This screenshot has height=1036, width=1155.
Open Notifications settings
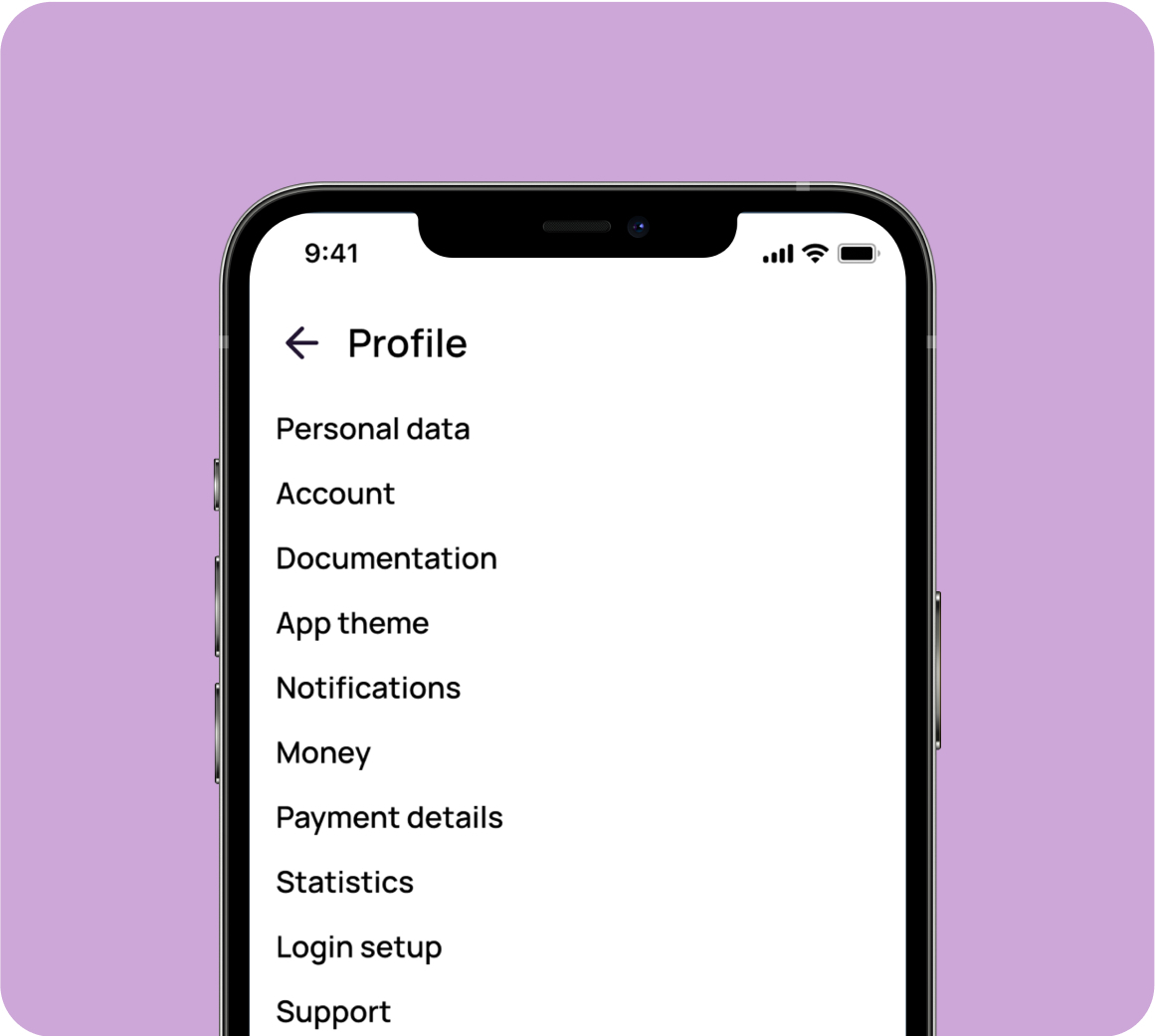[x=368, y=688]
